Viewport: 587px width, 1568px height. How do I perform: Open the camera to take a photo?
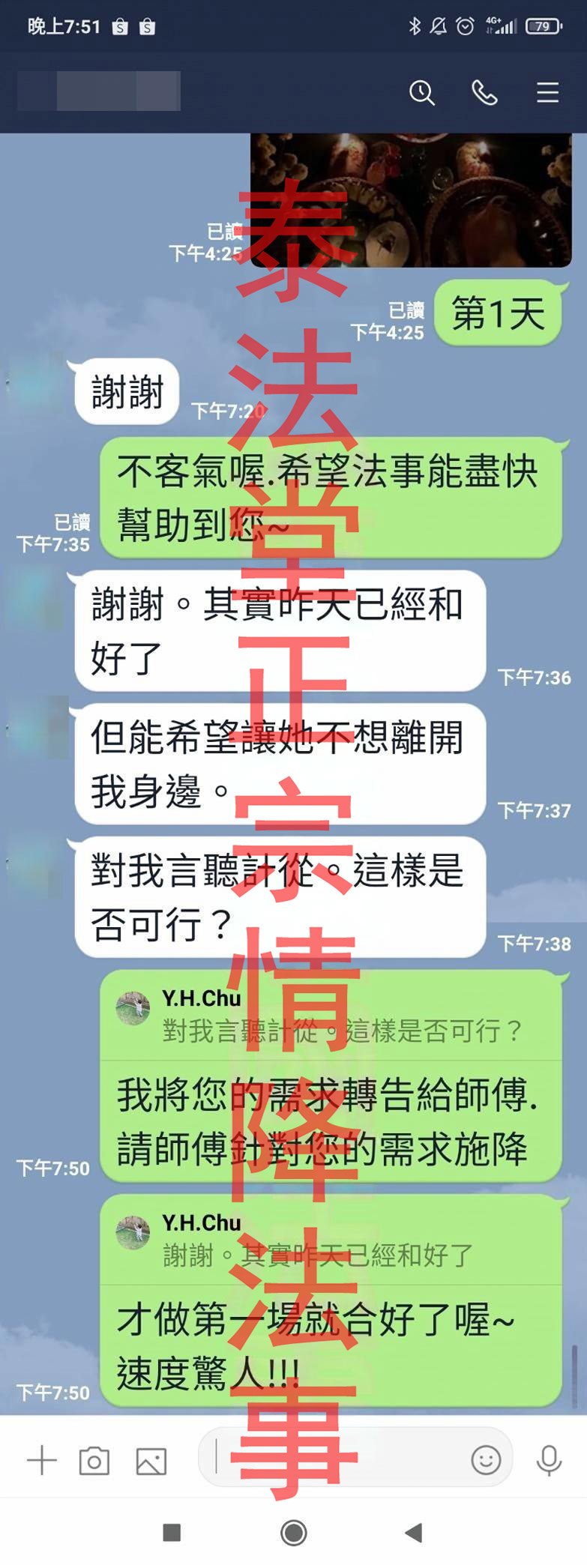[94, 1461]
